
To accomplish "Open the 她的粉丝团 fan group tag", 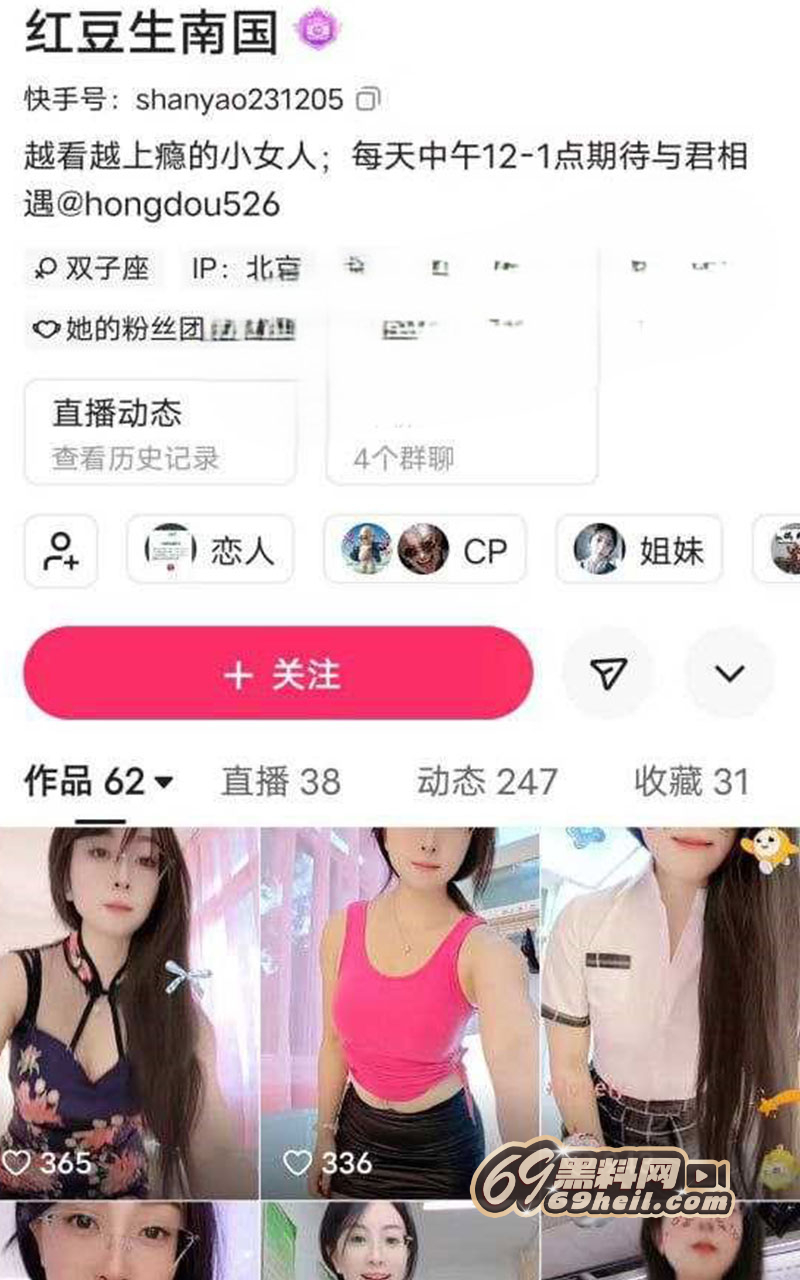I will click(160, 329).
